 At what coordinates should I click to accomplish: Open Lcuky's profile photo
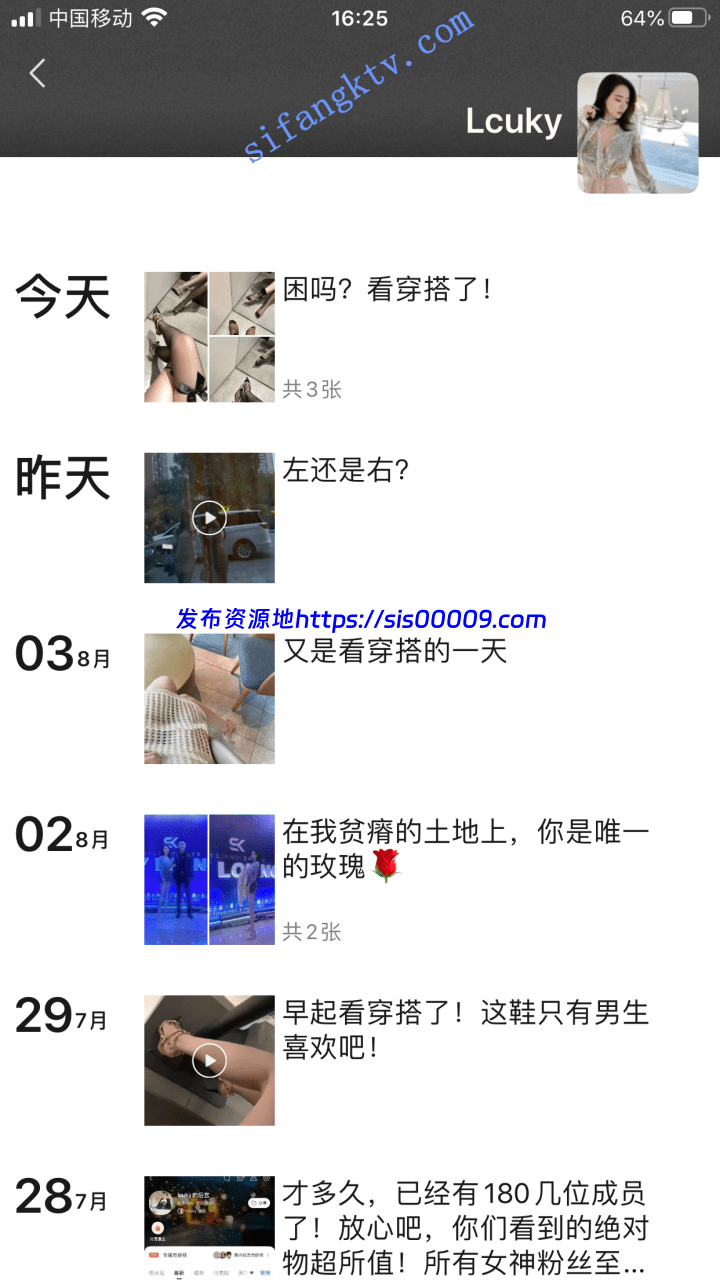coord(637,132)
